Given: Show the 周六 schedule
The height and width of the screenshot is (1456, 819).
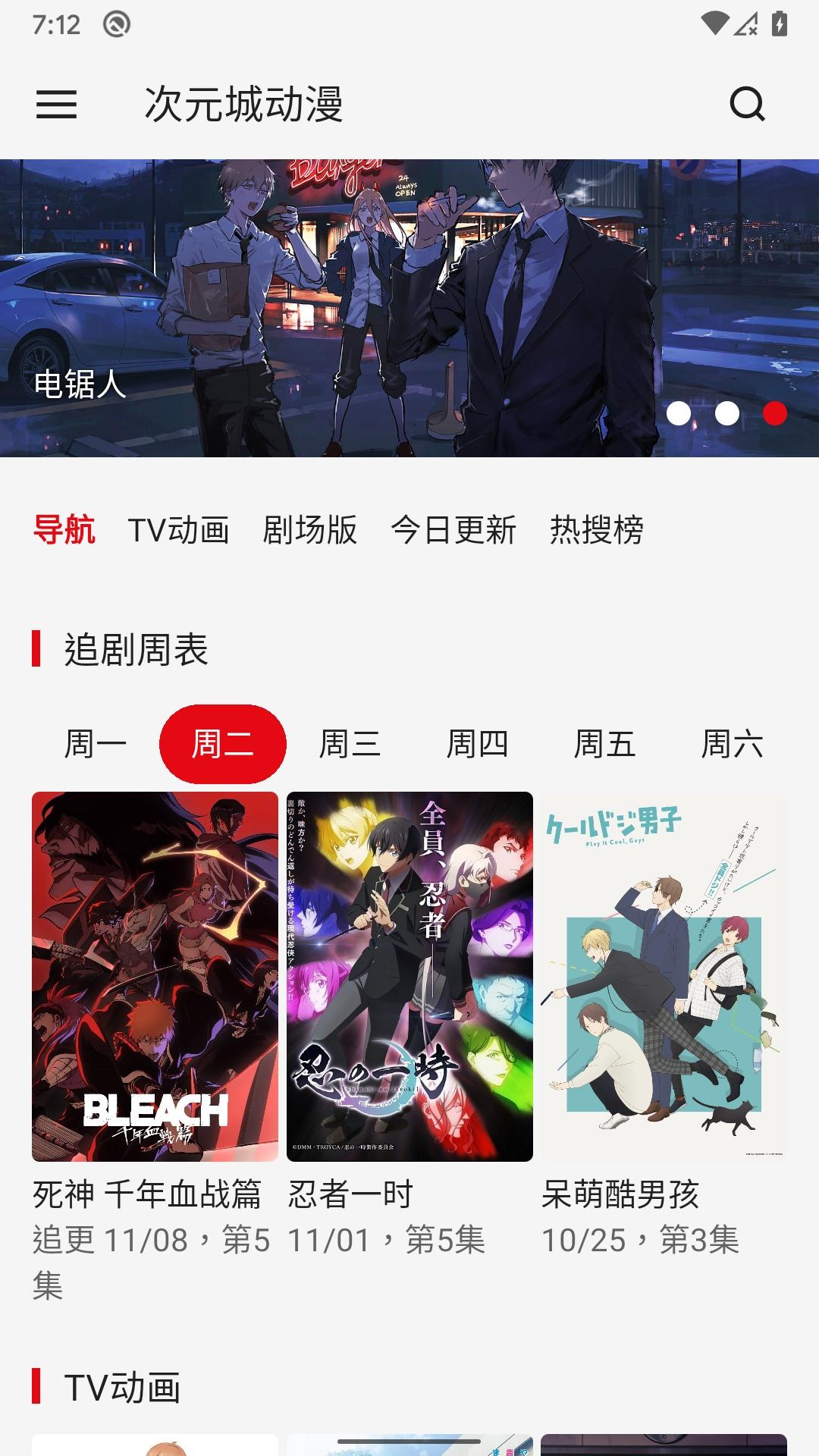Looking at the screenshot, I should click(x=733, y=744).
